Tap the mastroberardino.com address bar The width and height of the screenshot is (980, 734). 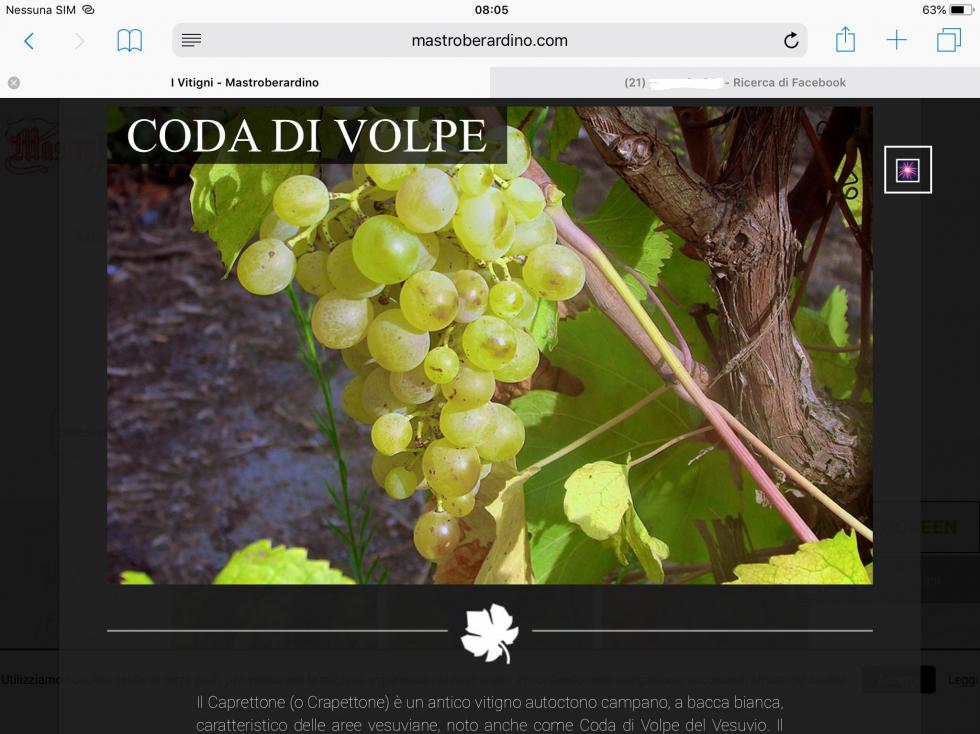click(489, 41)
